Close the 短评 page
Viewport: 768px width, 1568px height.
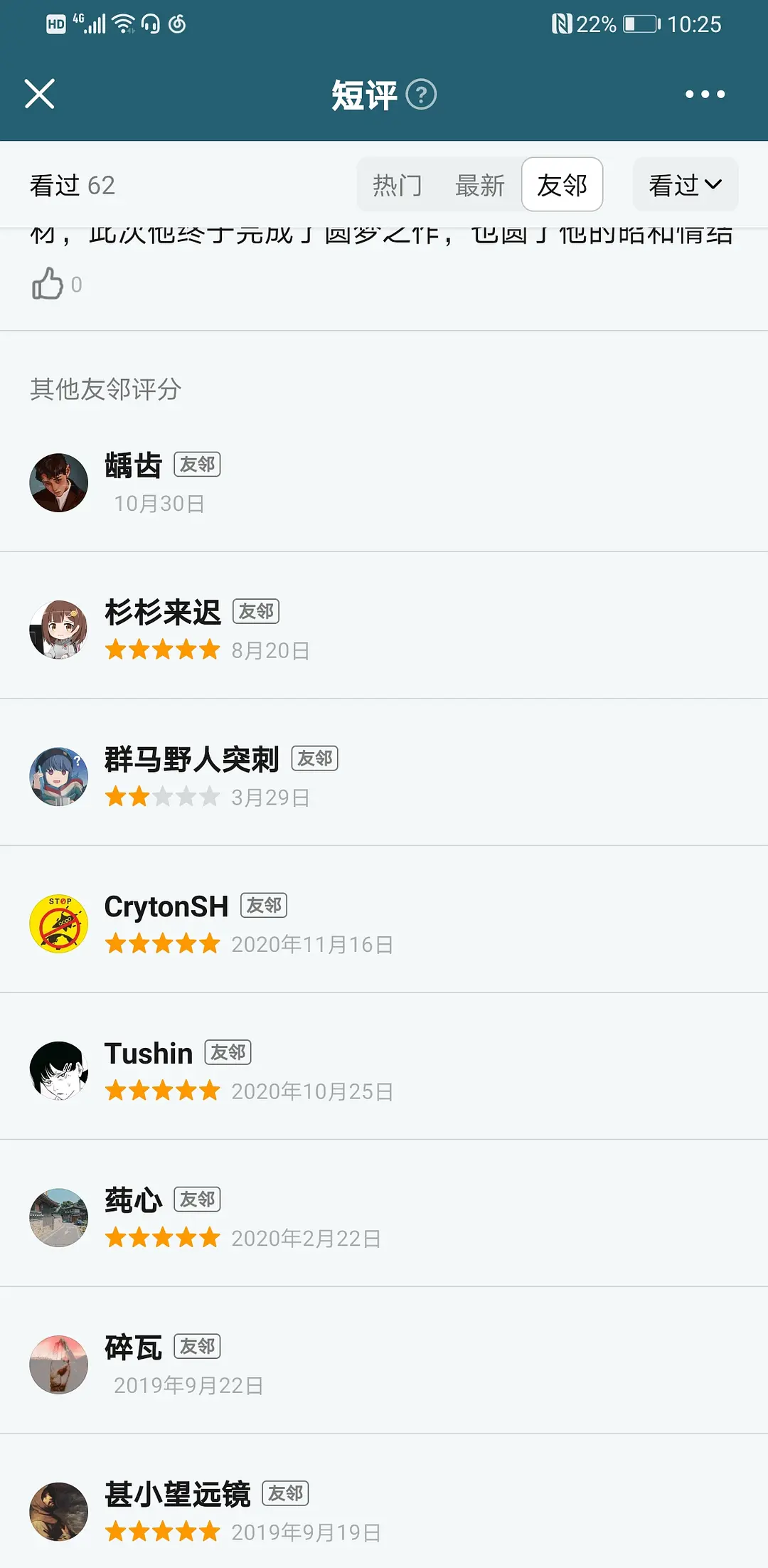pos(40,94)
